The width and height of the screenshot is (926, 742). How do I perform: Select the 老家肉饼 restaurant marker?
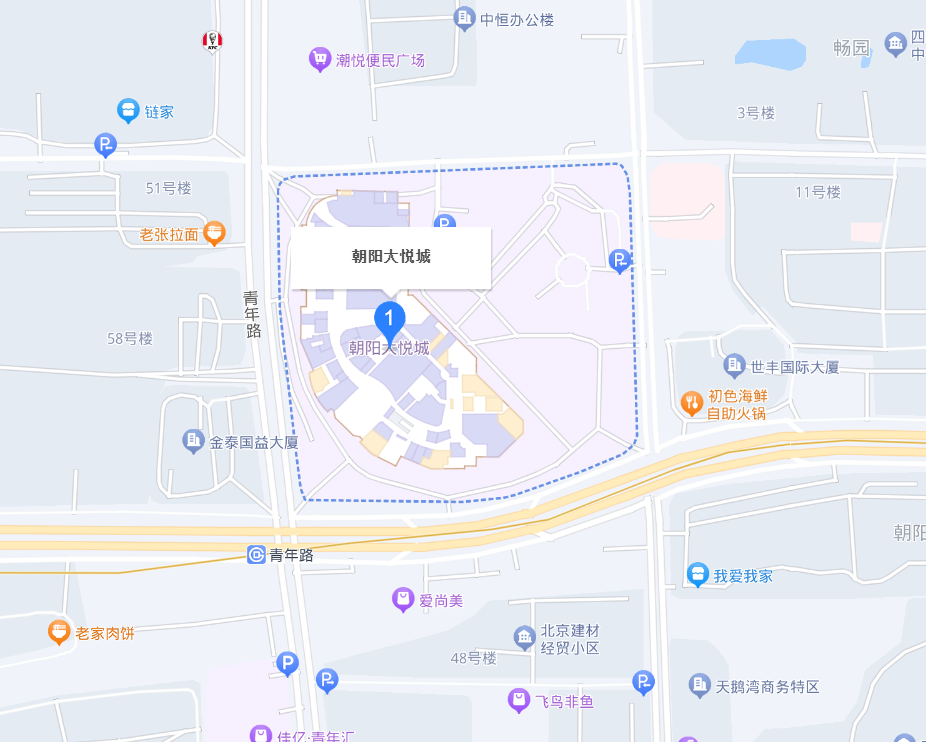point(60,633)
